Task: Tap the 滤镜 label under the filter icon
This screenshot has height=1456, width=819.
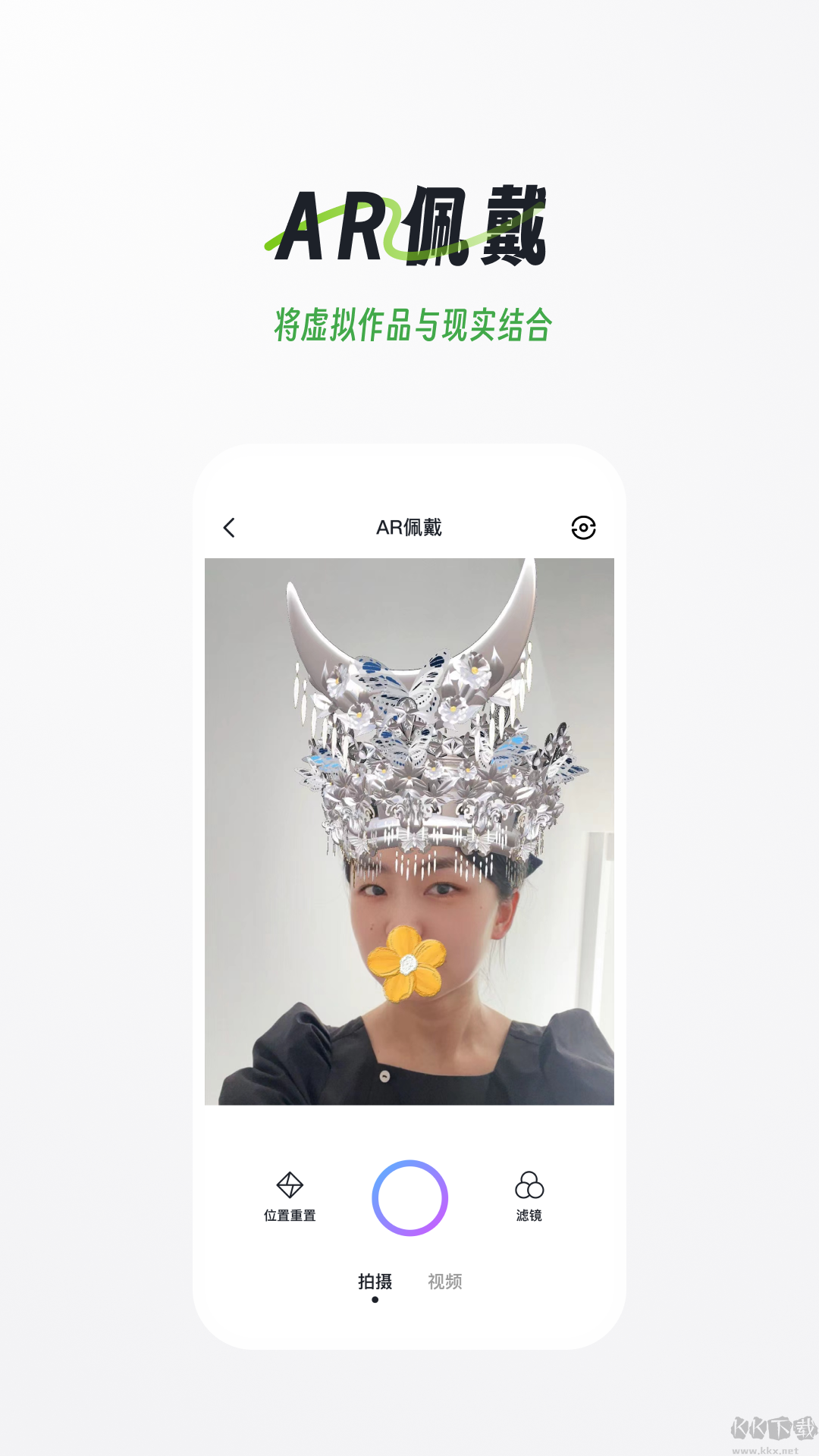Action: (529, 1215)
